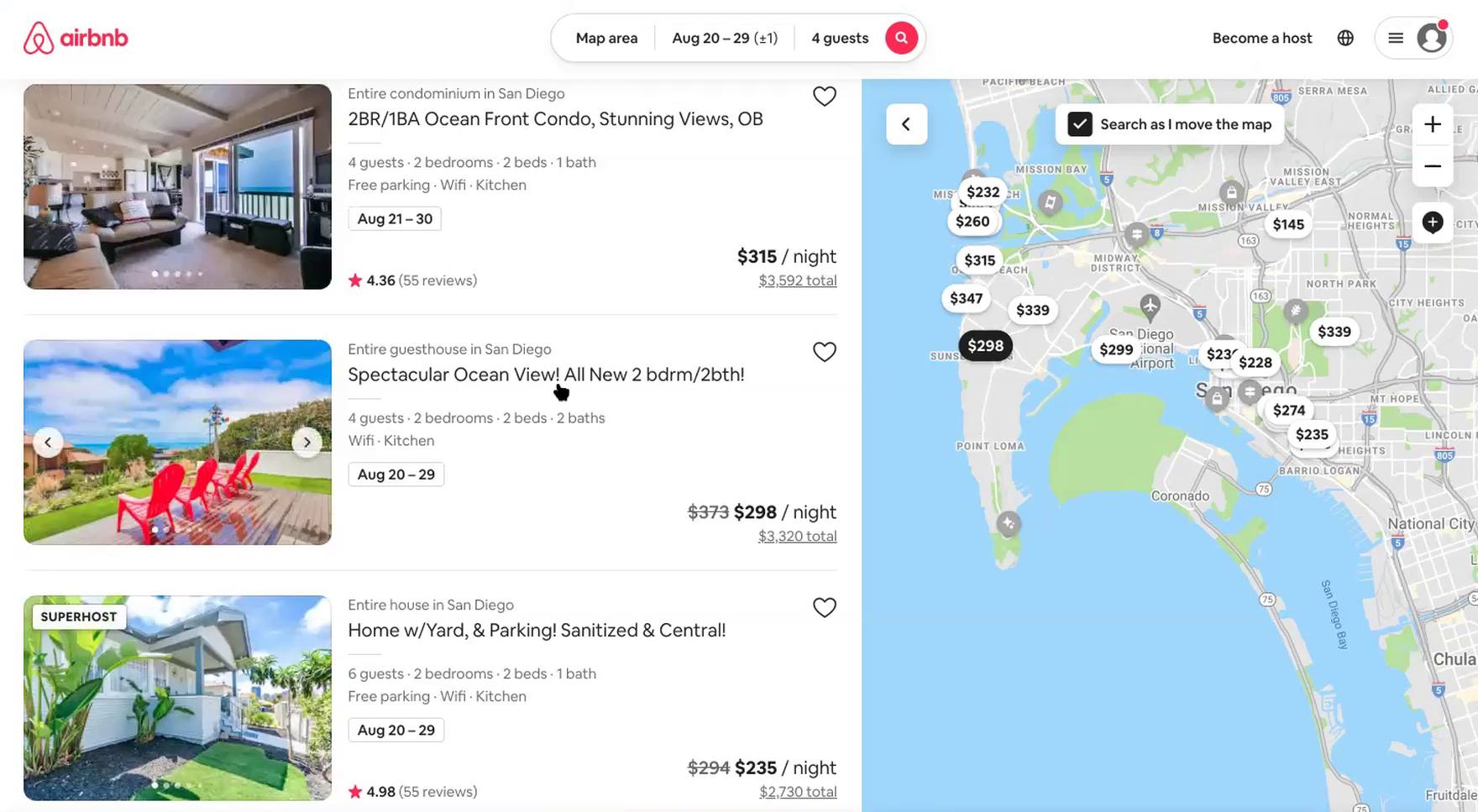View the $3,592 total price breakdown
Image resolution: width=1478 pixels, height=812 pixels.
click(797, 280)
